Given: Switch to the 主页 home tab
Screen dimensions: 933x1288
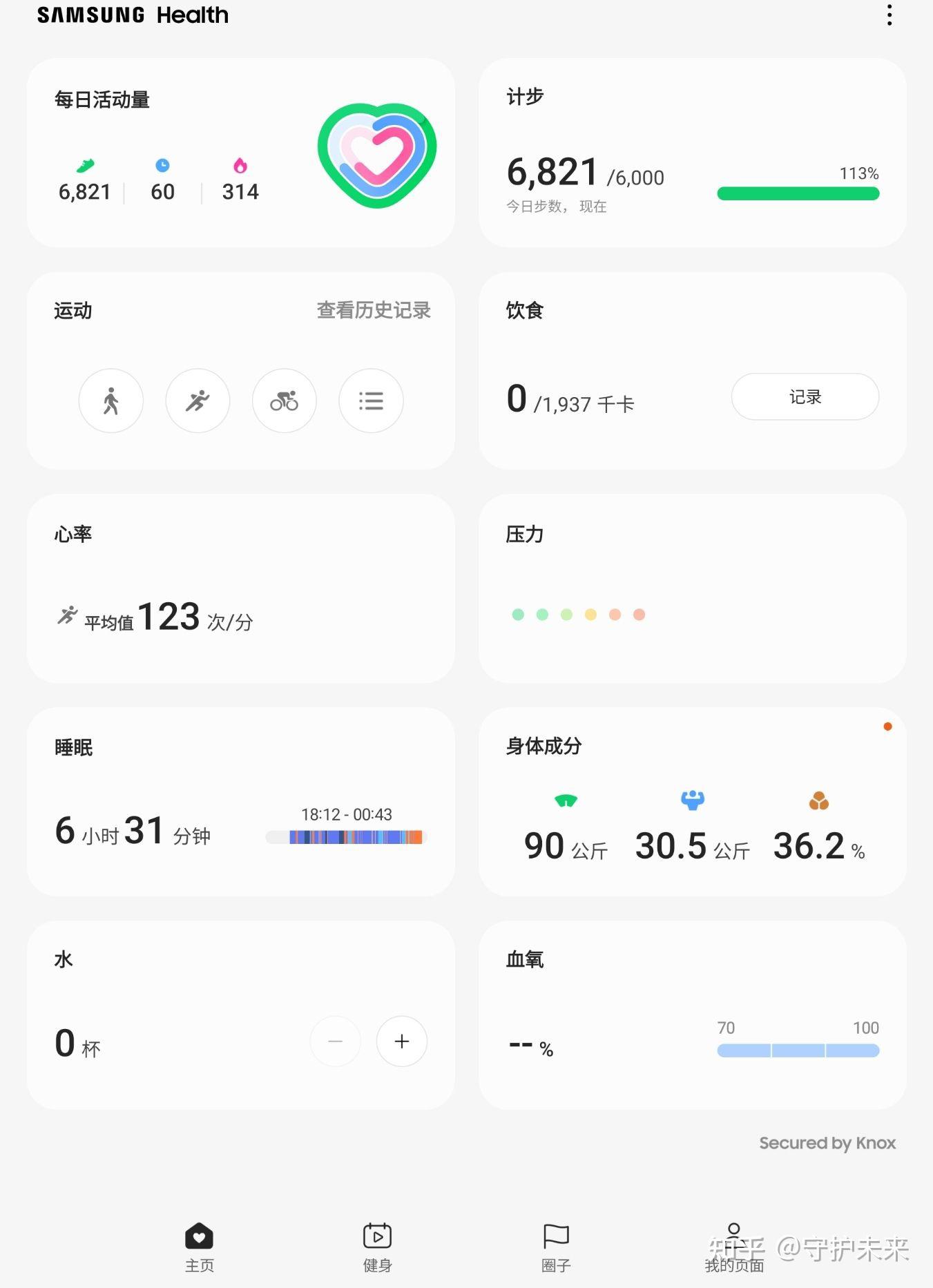Looking at the screenshot, I should [199, 1247].
